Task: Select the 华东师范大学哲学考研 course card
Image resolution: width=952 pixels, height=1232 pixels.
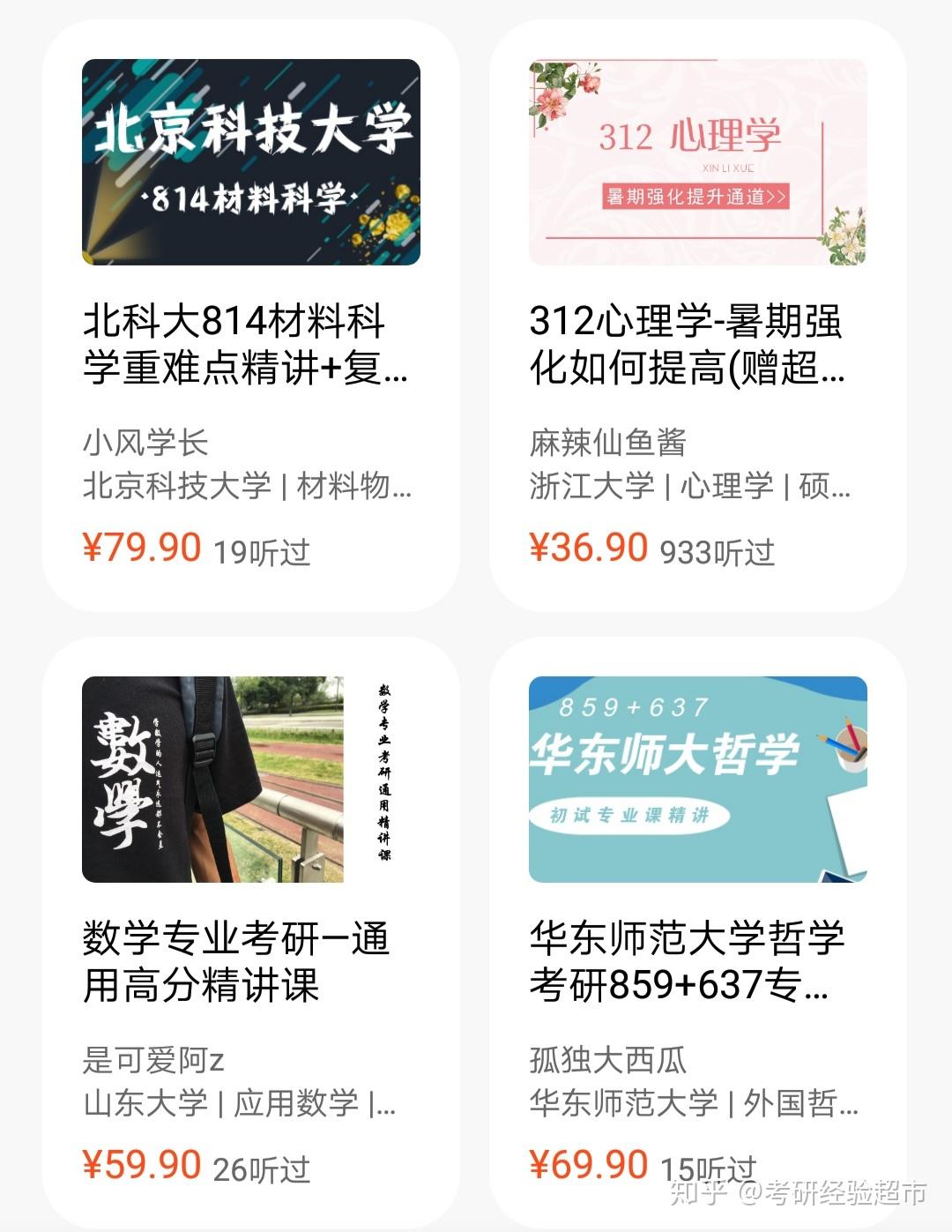Action: tap(697, 935)
